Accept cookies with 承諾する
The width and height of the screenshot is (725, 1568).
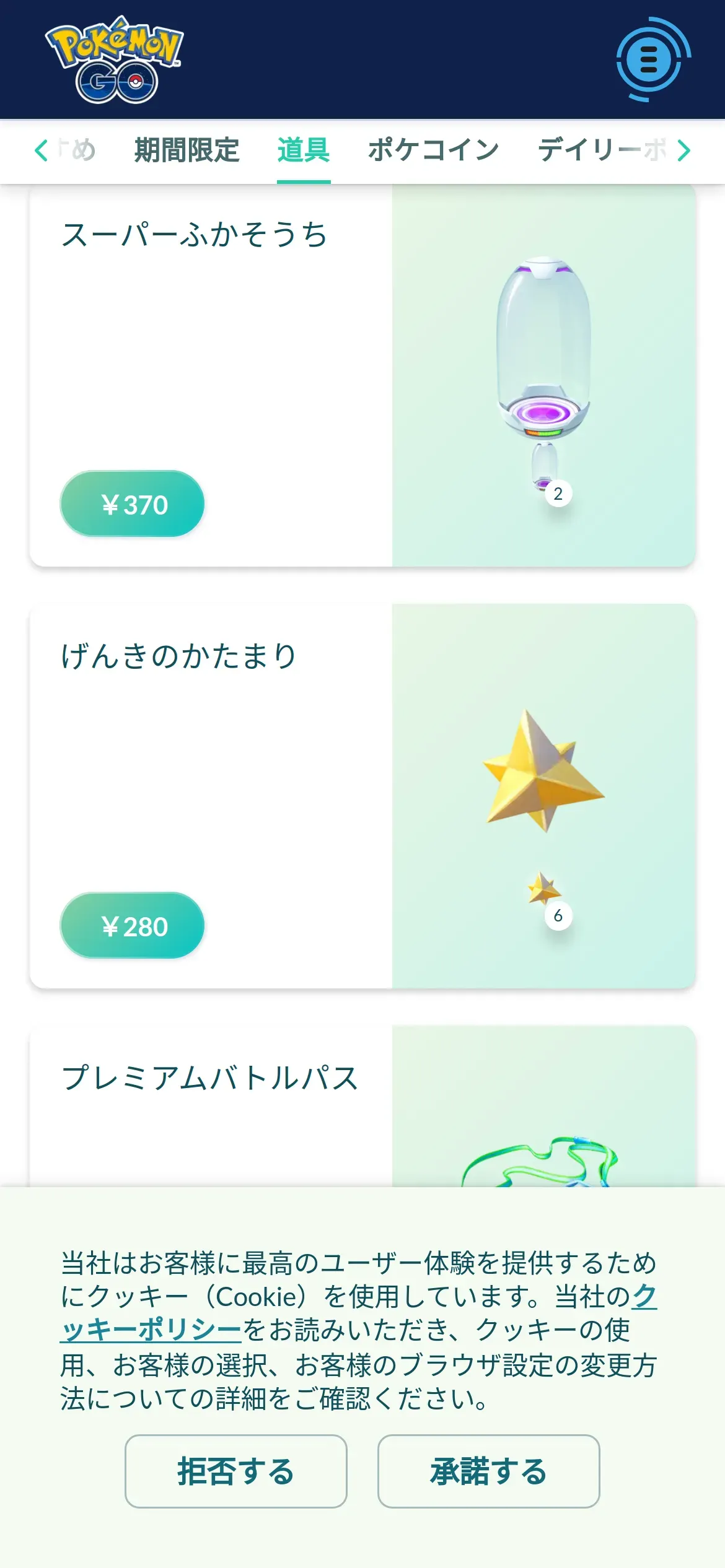click(488, 1471)
